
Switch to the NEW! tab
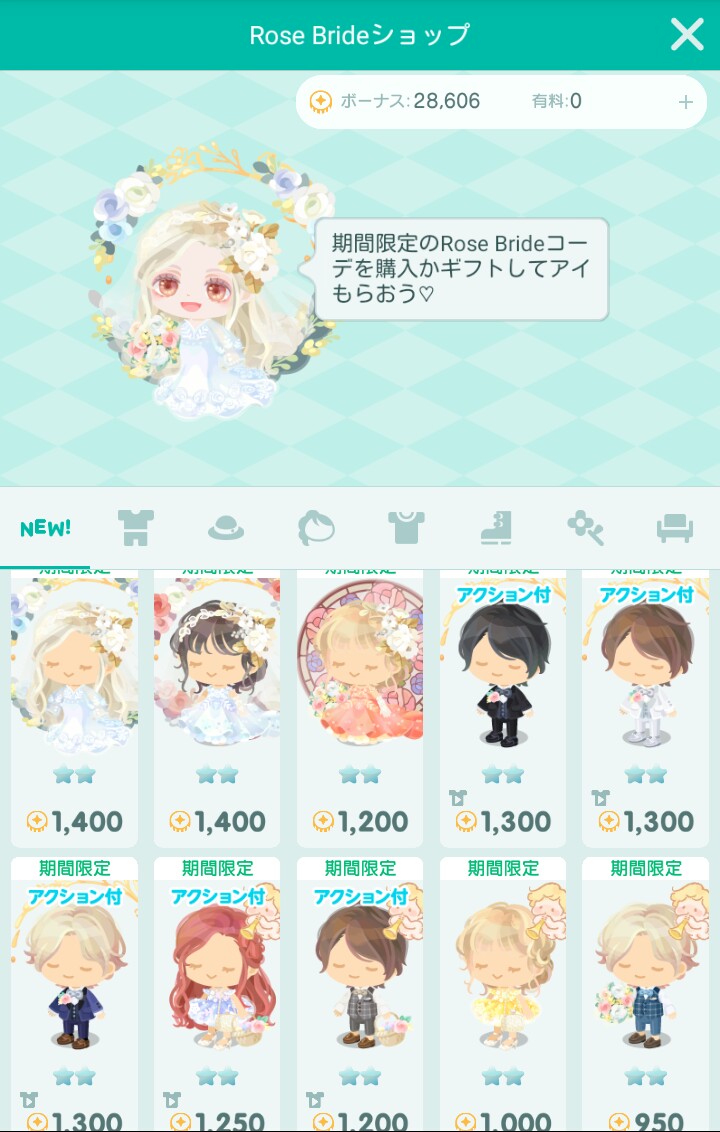click(45, 528)
